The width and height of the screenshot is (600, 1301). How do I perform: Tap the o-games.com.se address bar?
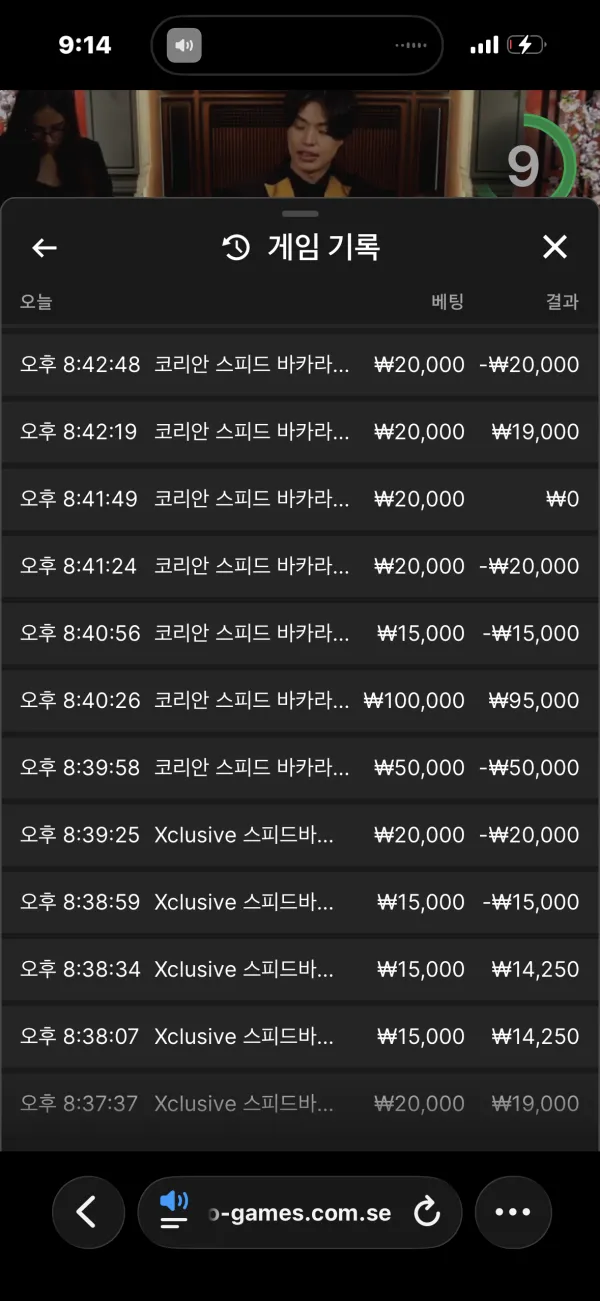pos(300,1212)
